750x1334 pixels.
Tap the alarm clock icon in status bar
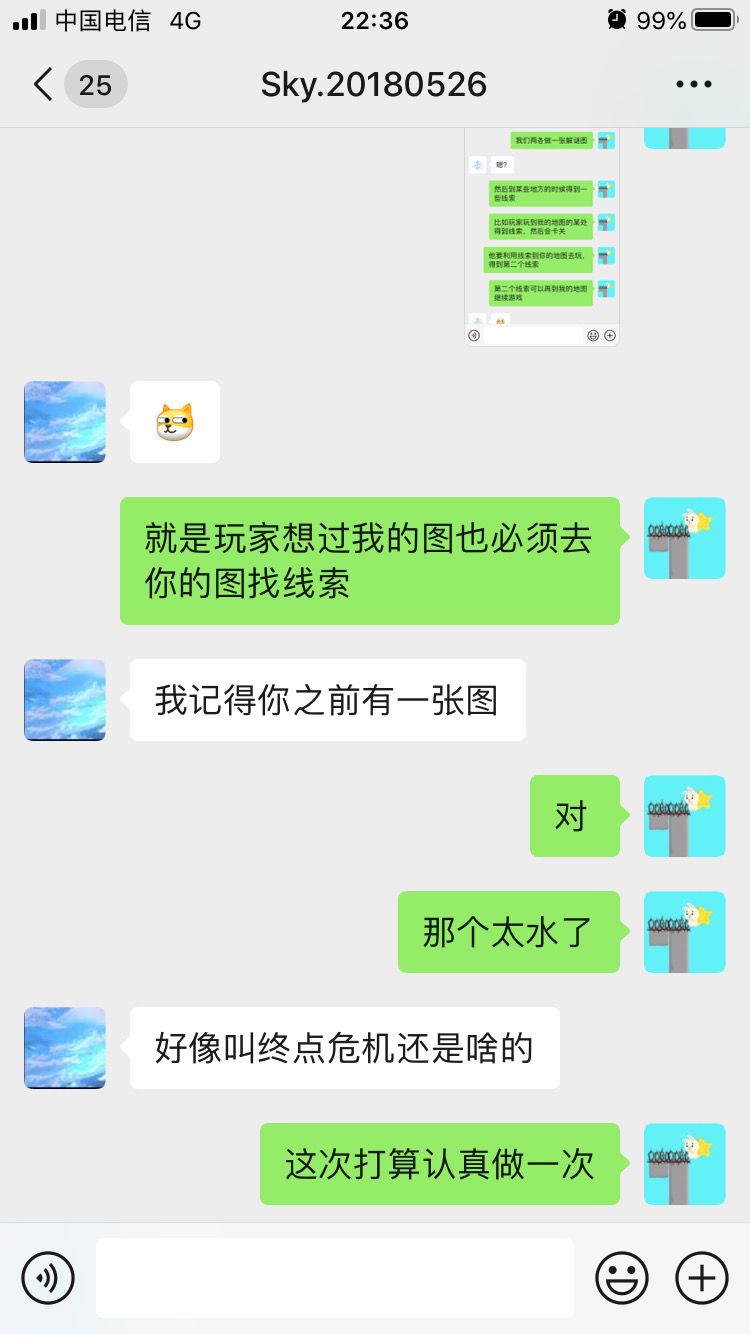617,19
